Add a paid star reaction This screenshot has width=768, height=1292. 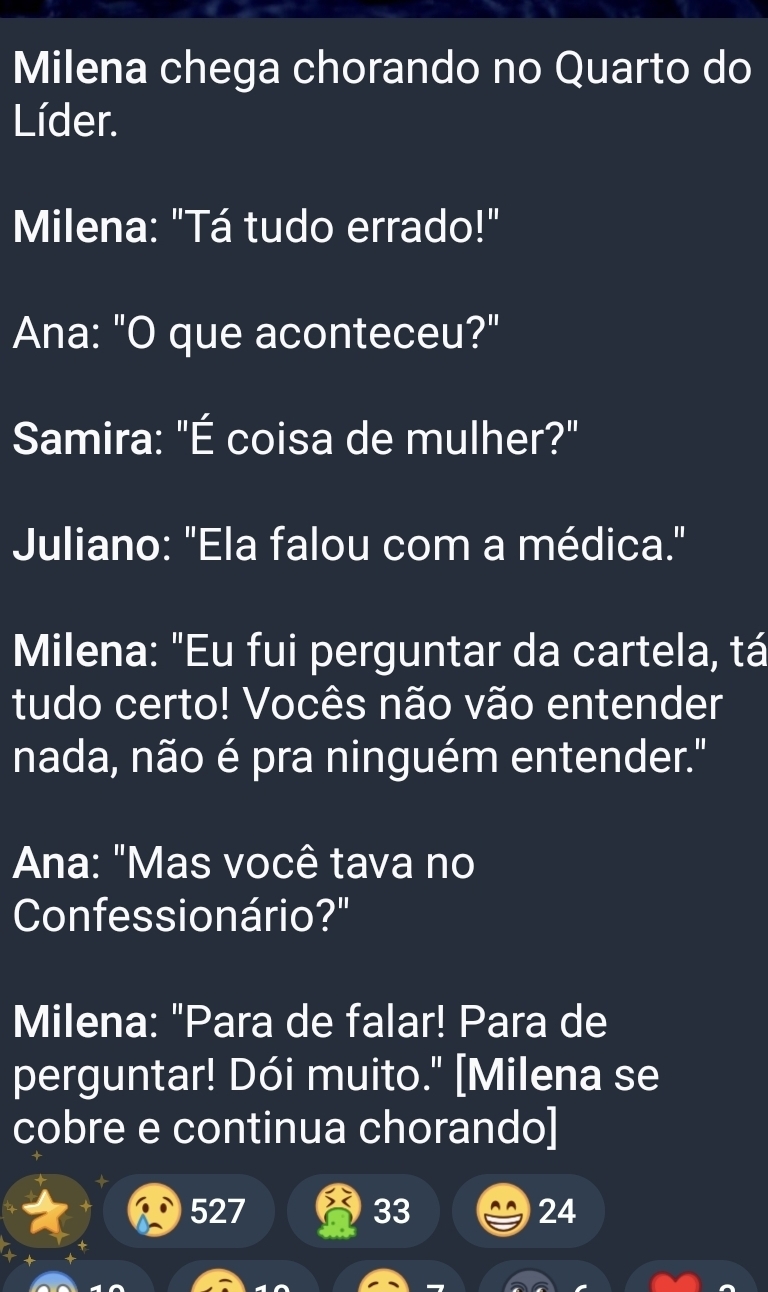[43, 1211]
